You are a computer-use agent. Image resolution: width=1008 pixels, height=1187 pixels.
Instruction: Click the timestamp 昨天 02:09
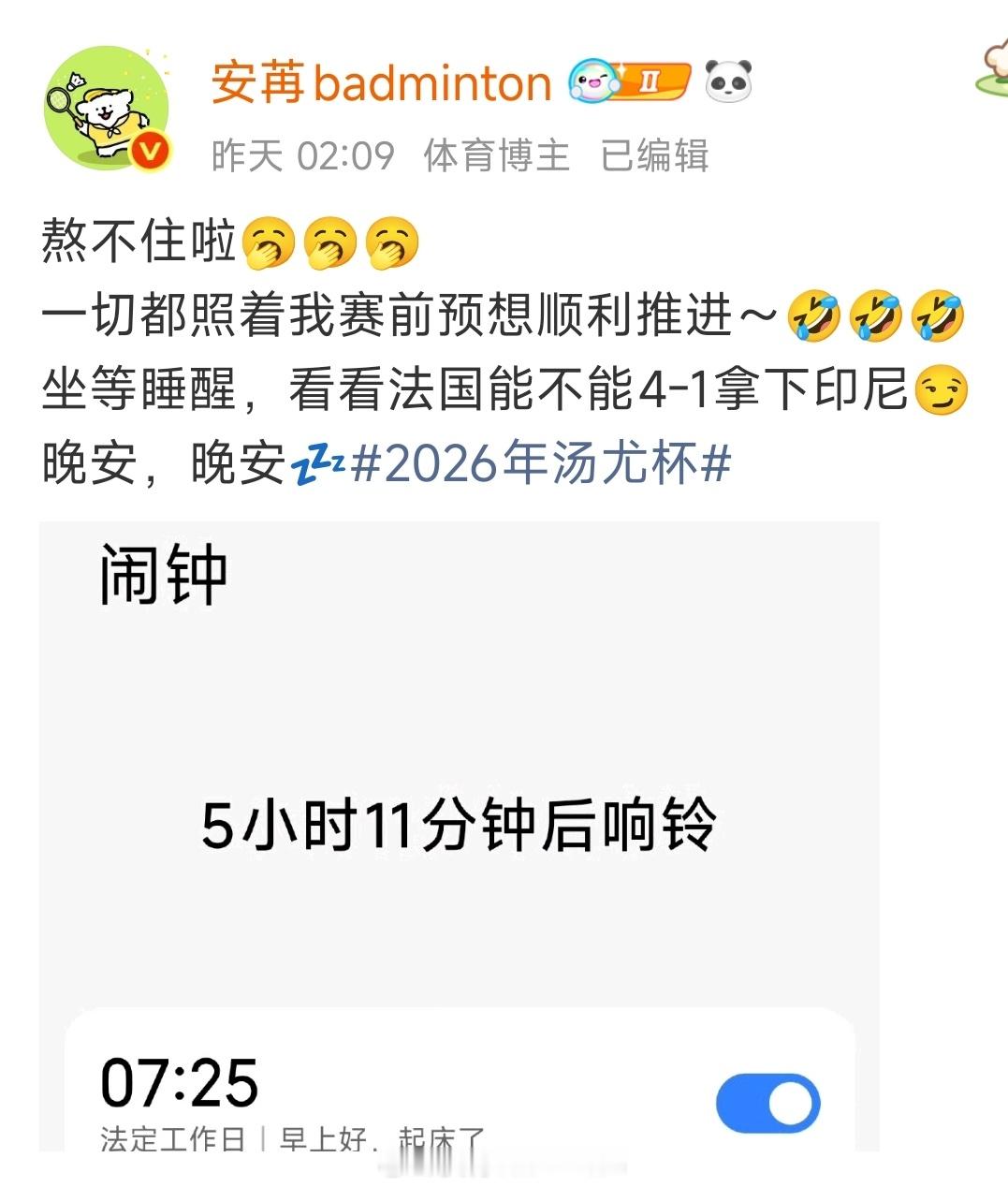(301, 157)
